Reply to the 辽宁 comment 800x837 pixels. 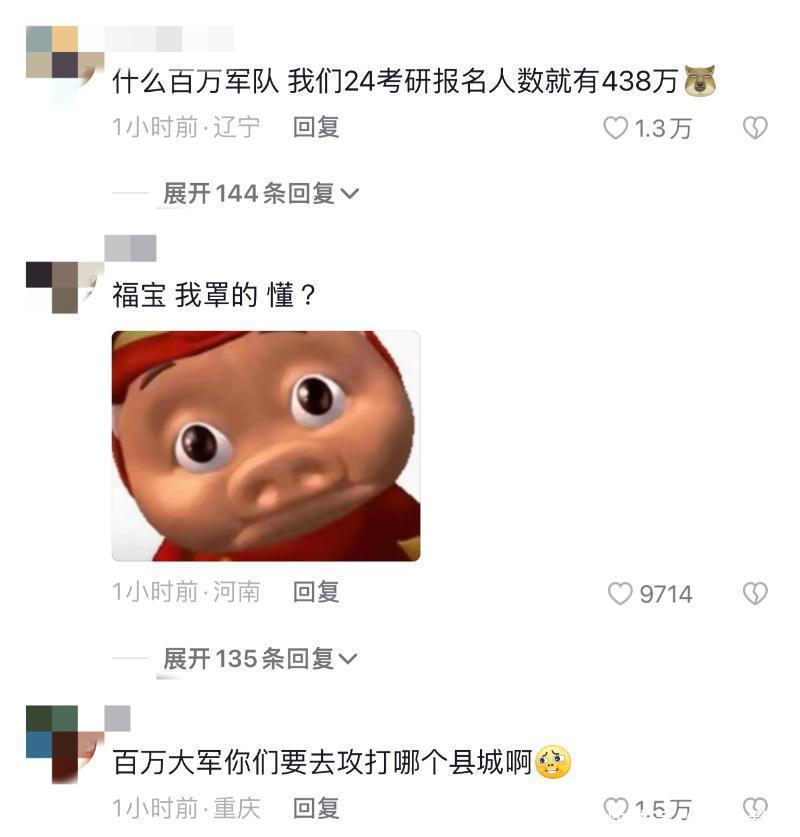pos(316,127)
